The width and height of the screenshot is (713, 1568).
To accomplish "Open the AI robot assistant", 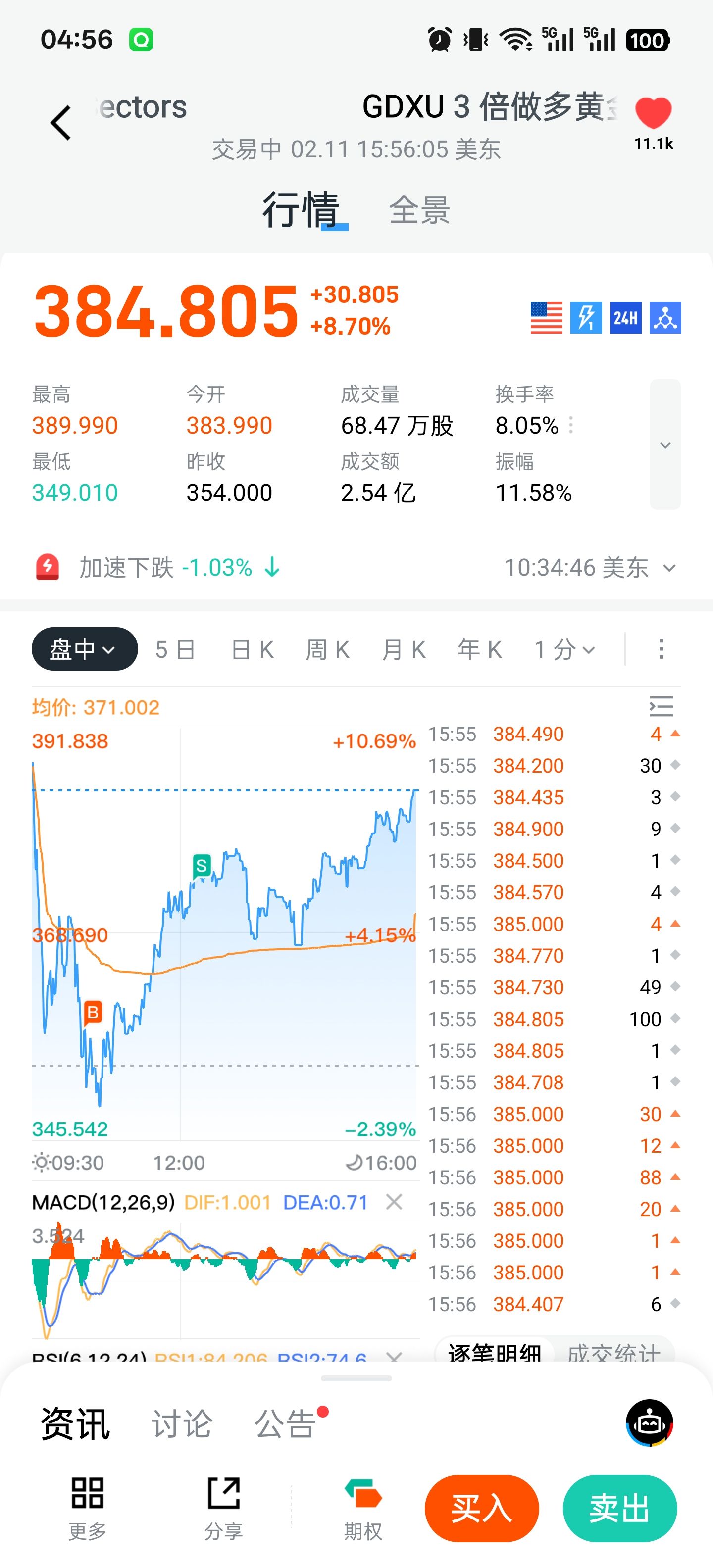I will [x=649, y=1423].
